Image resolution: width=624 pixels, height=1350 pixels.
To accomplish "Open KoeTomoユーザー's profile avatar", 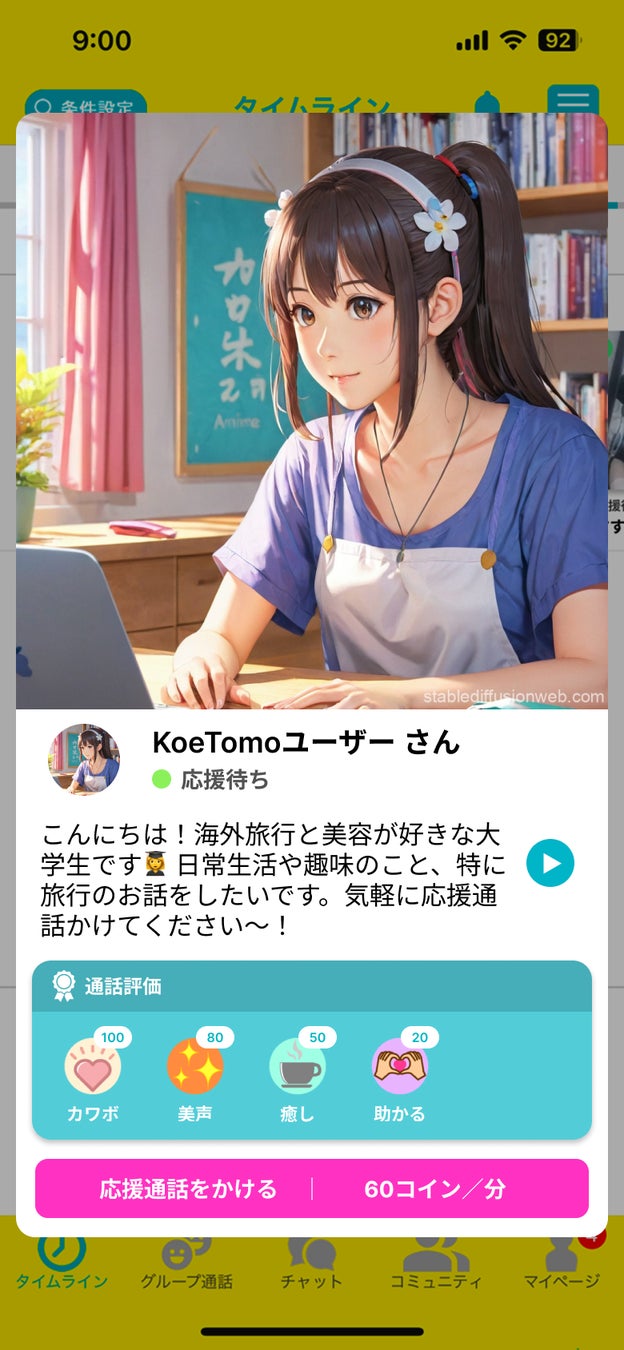I will [84, 759].
